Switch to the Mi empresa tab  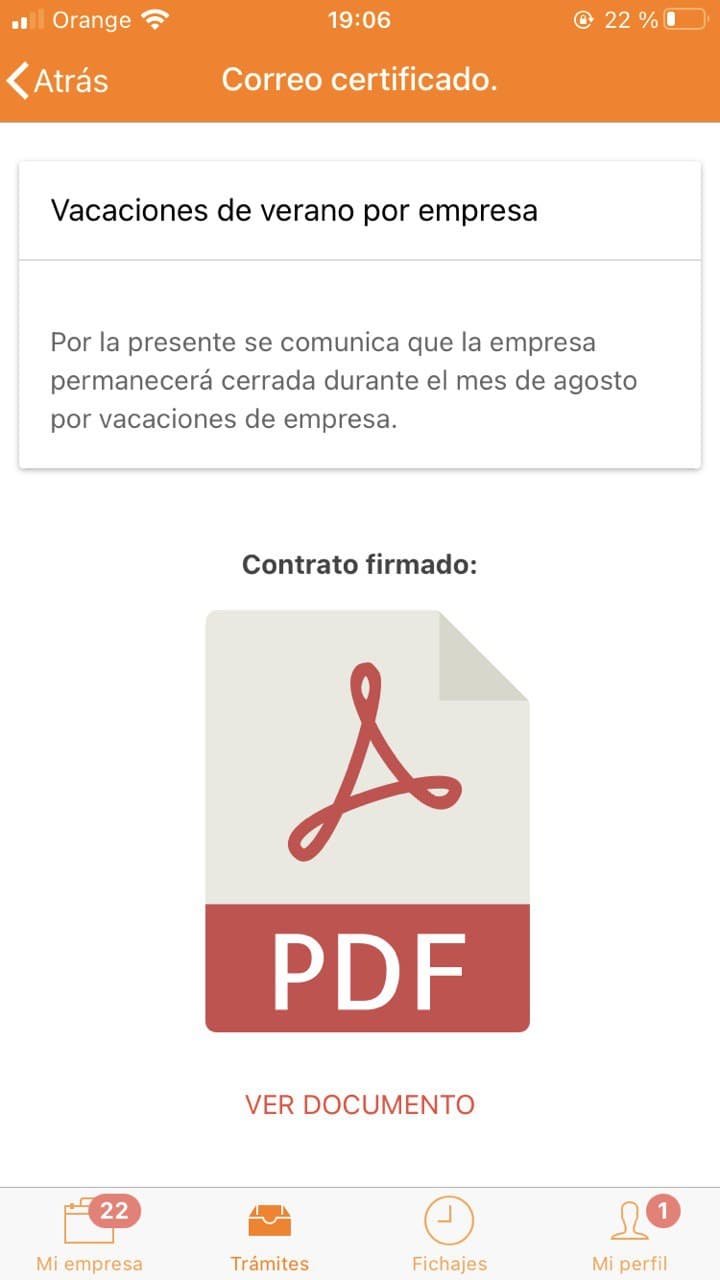coord(89,1236)
